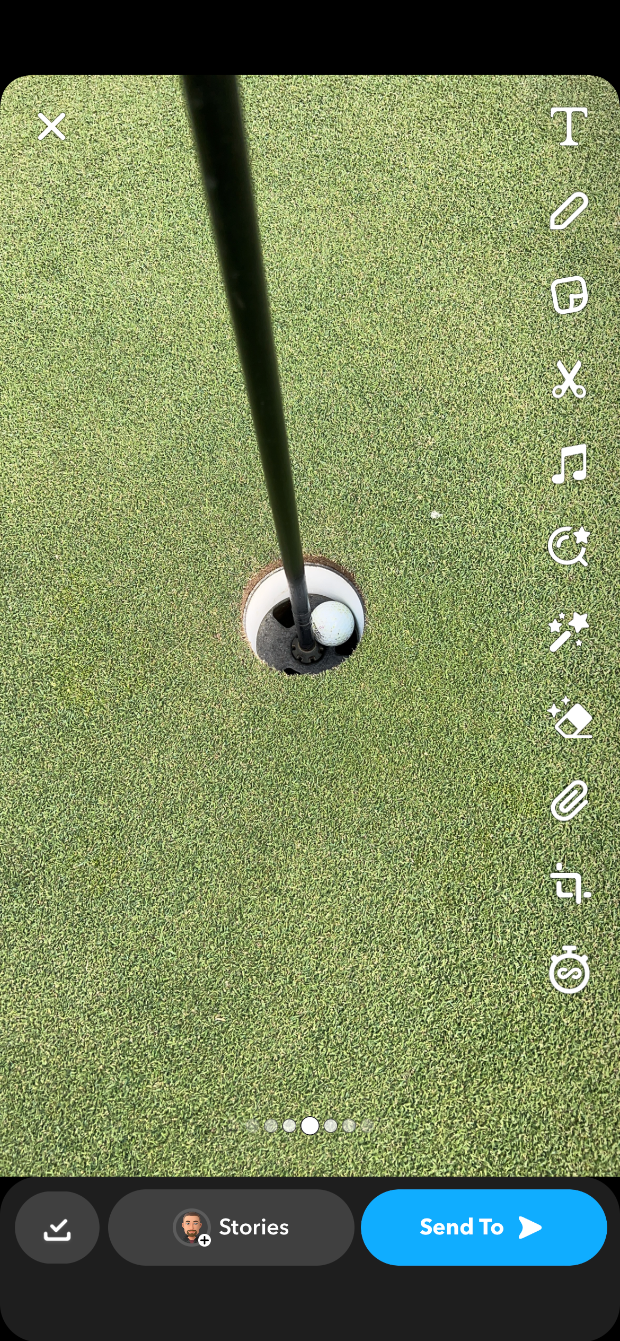620x1341 pixels.
Task: Attach a link with the paperclip
Action: (x=569, y=802)
